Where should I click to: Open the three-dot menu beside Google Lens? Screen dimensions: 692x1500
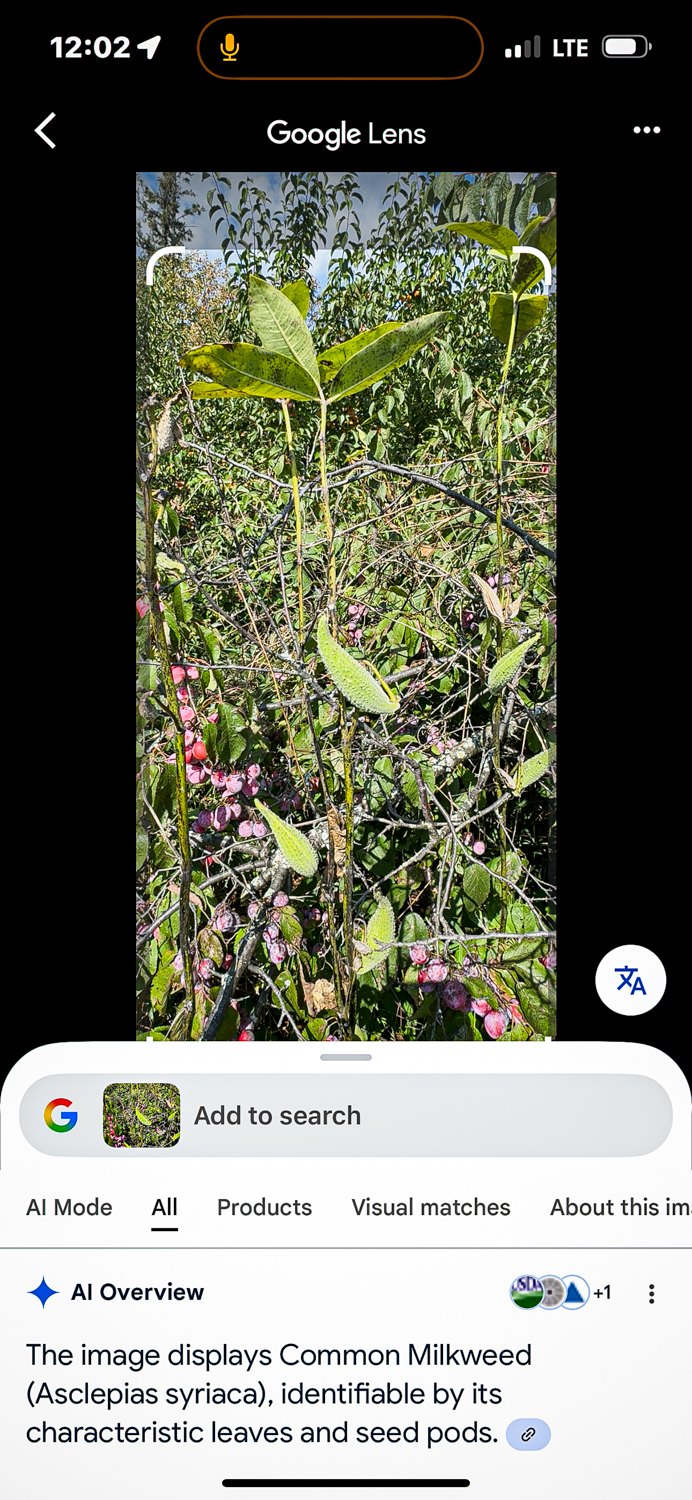click(x=646, y=131)
